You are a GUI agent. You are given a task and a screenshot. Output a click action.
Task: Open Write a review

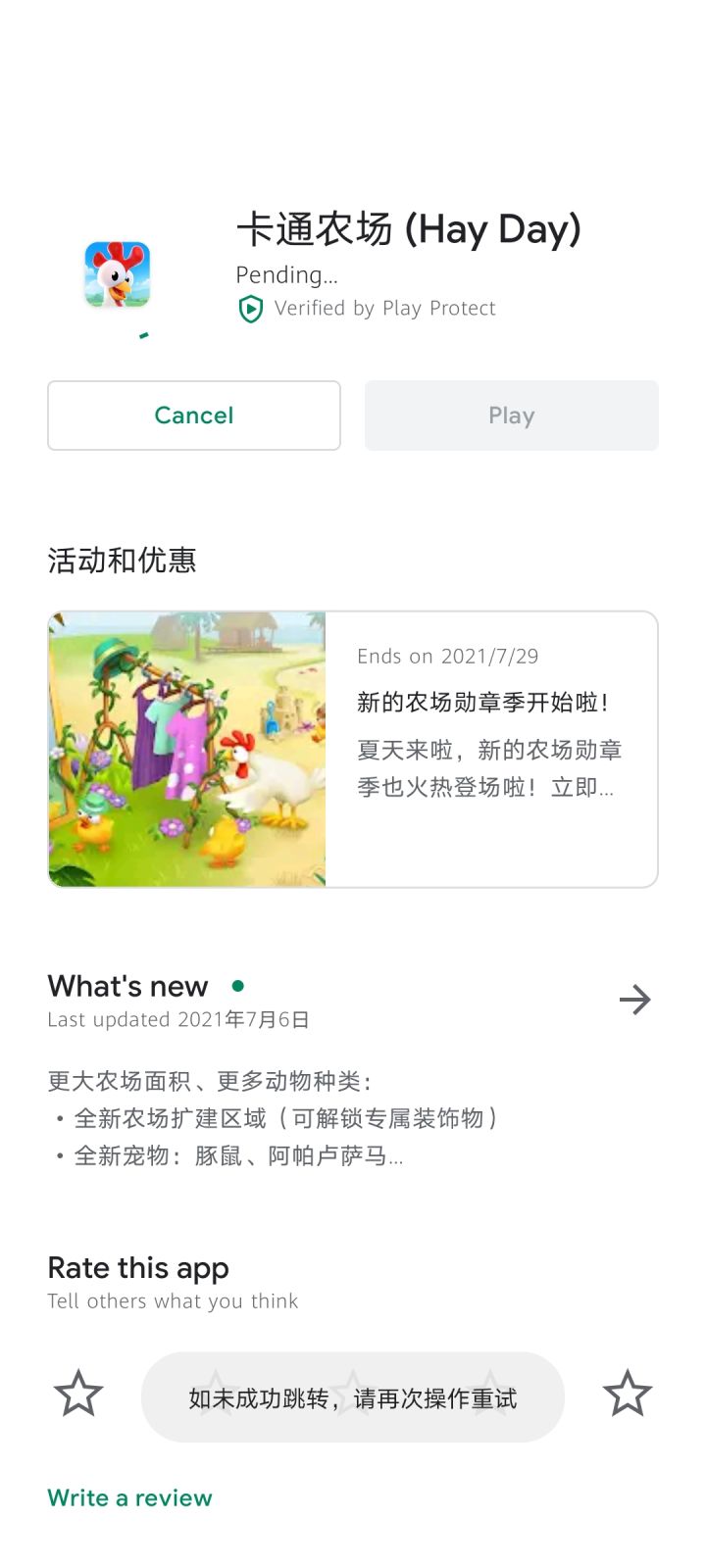(x=129, y=1497)
